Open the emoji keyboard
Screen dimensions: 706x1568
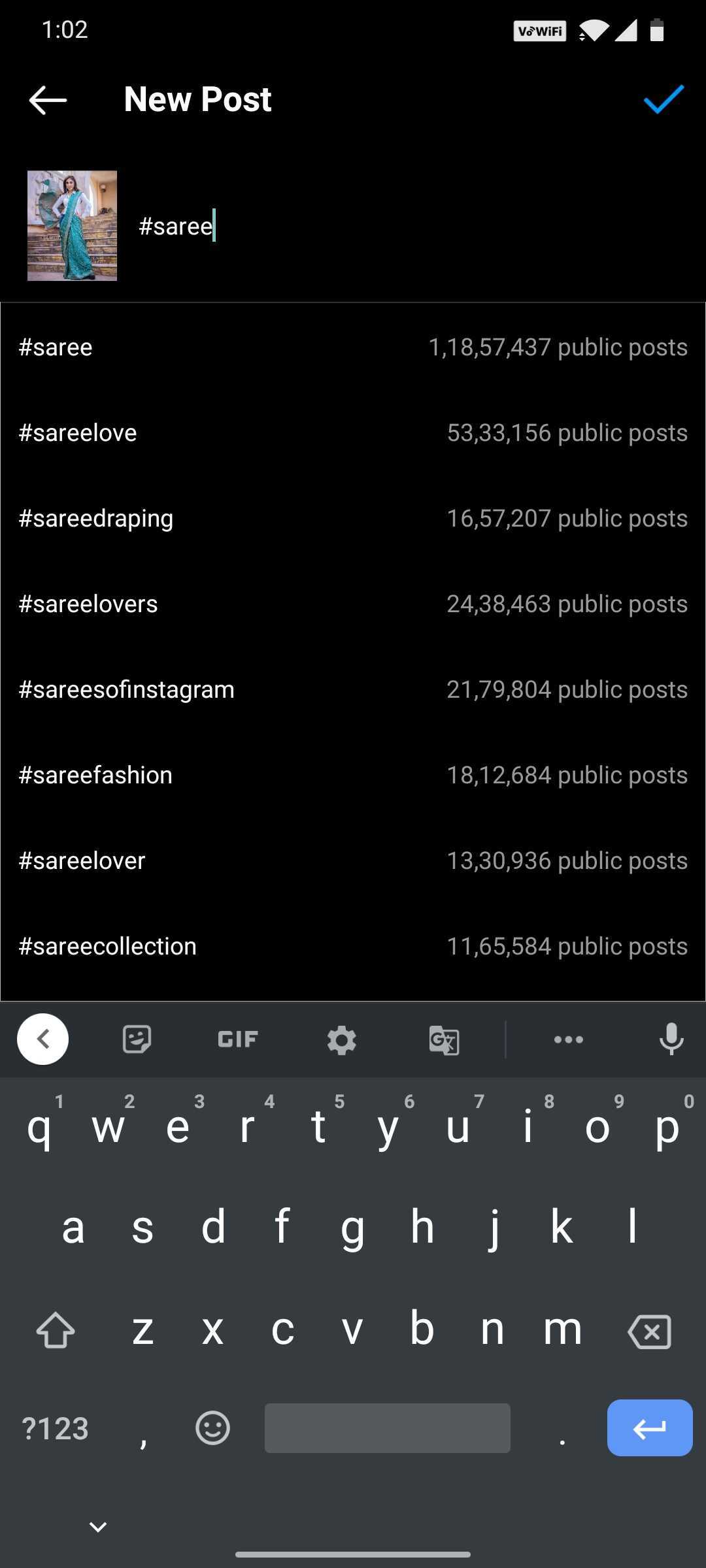pos(212,1428)
